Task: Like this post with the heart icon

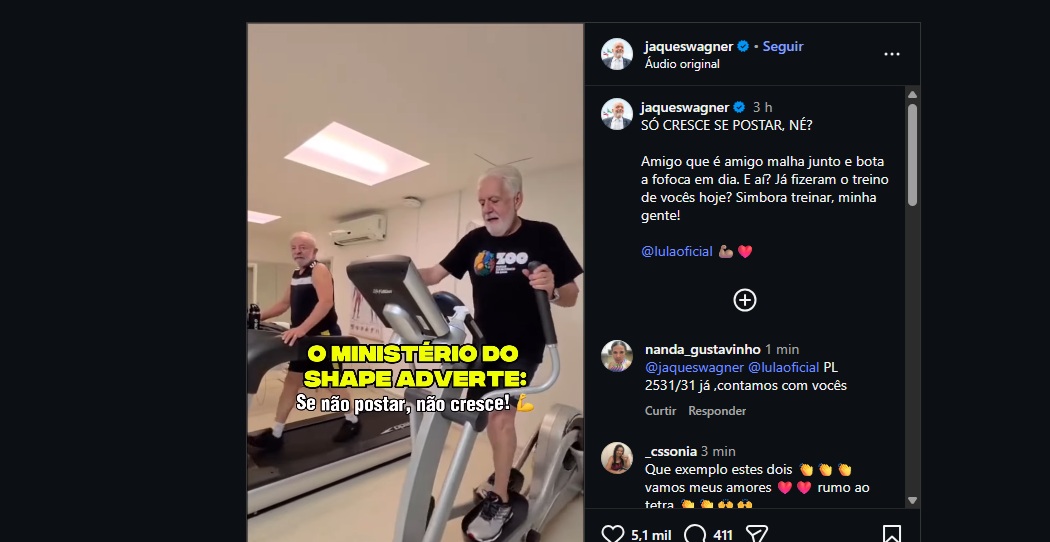Action: (x=613, y=534)
